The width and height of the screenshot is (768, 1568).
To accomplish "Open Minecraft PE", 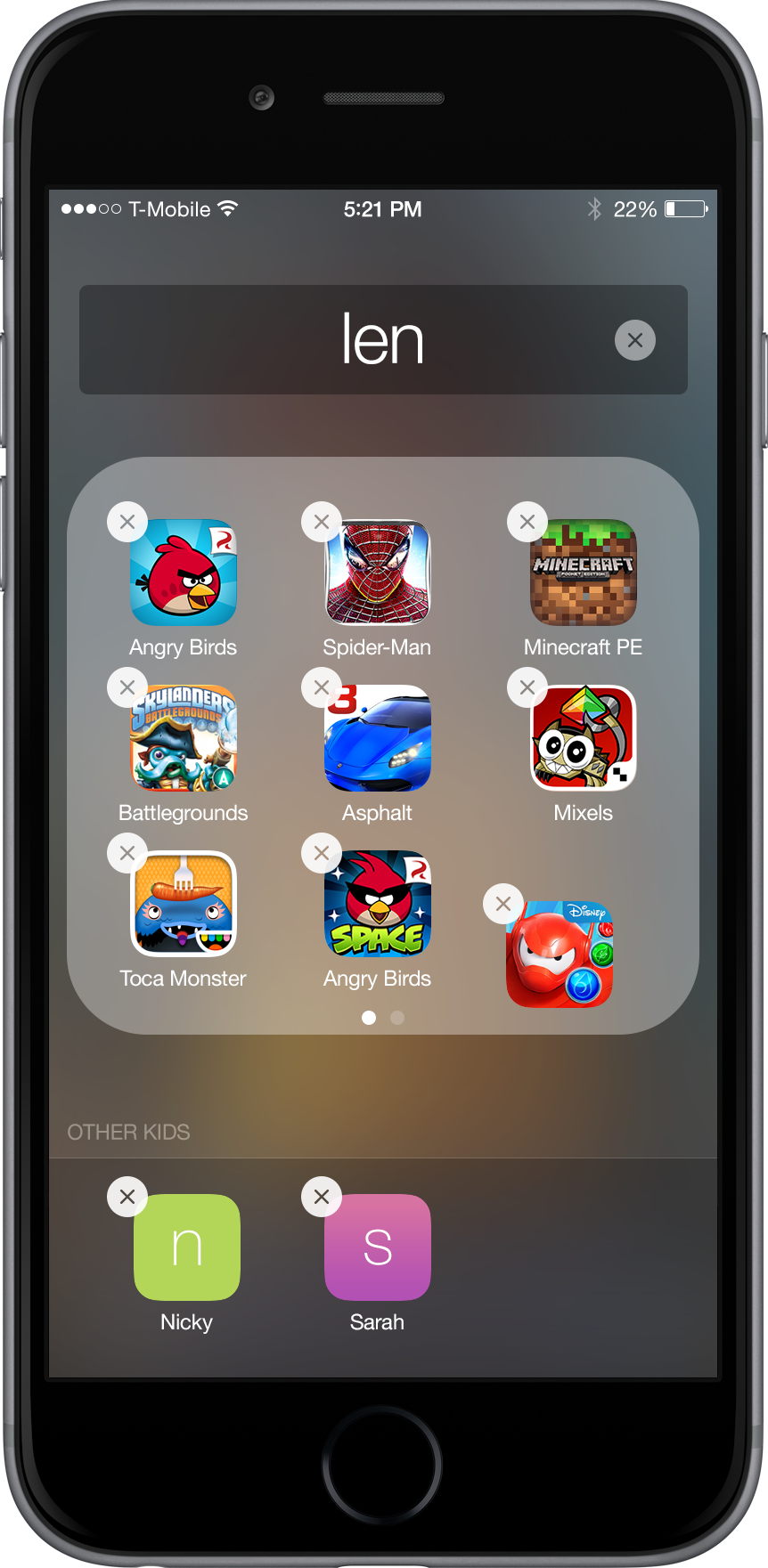I will (x=583, y=573).
